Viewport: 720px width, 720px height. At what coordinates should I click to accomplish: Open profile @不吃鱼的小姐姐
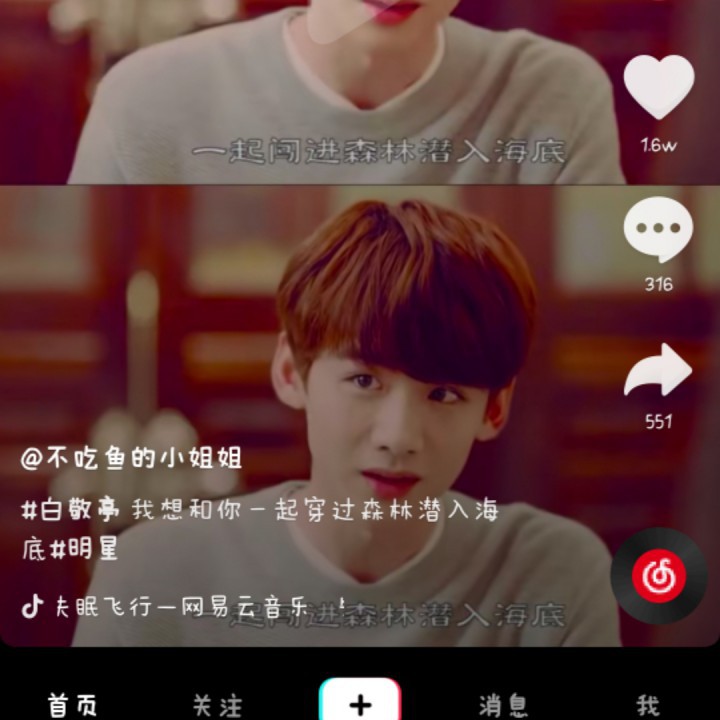point(131,458)
